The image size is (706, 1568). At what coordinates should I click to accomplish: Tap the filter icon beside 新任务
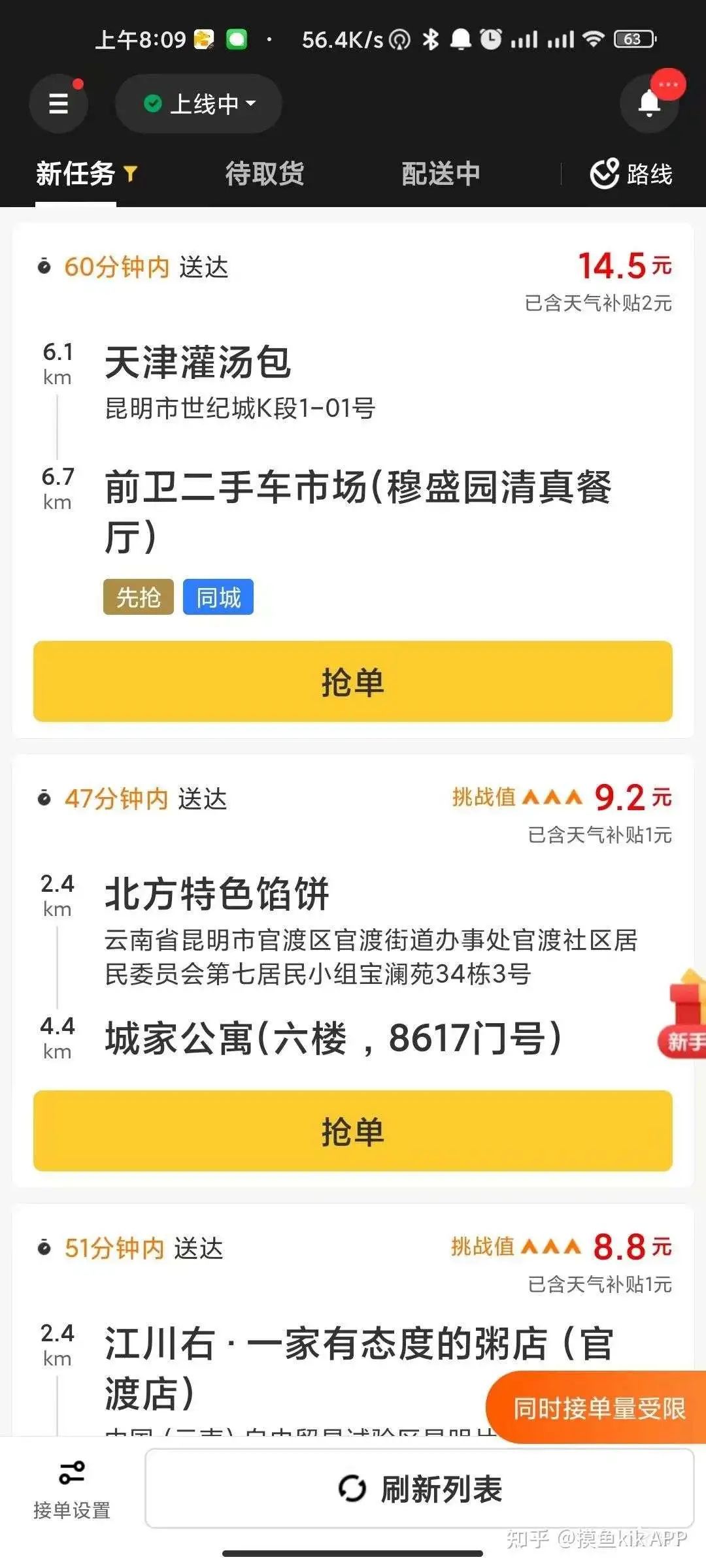point(130,174)
